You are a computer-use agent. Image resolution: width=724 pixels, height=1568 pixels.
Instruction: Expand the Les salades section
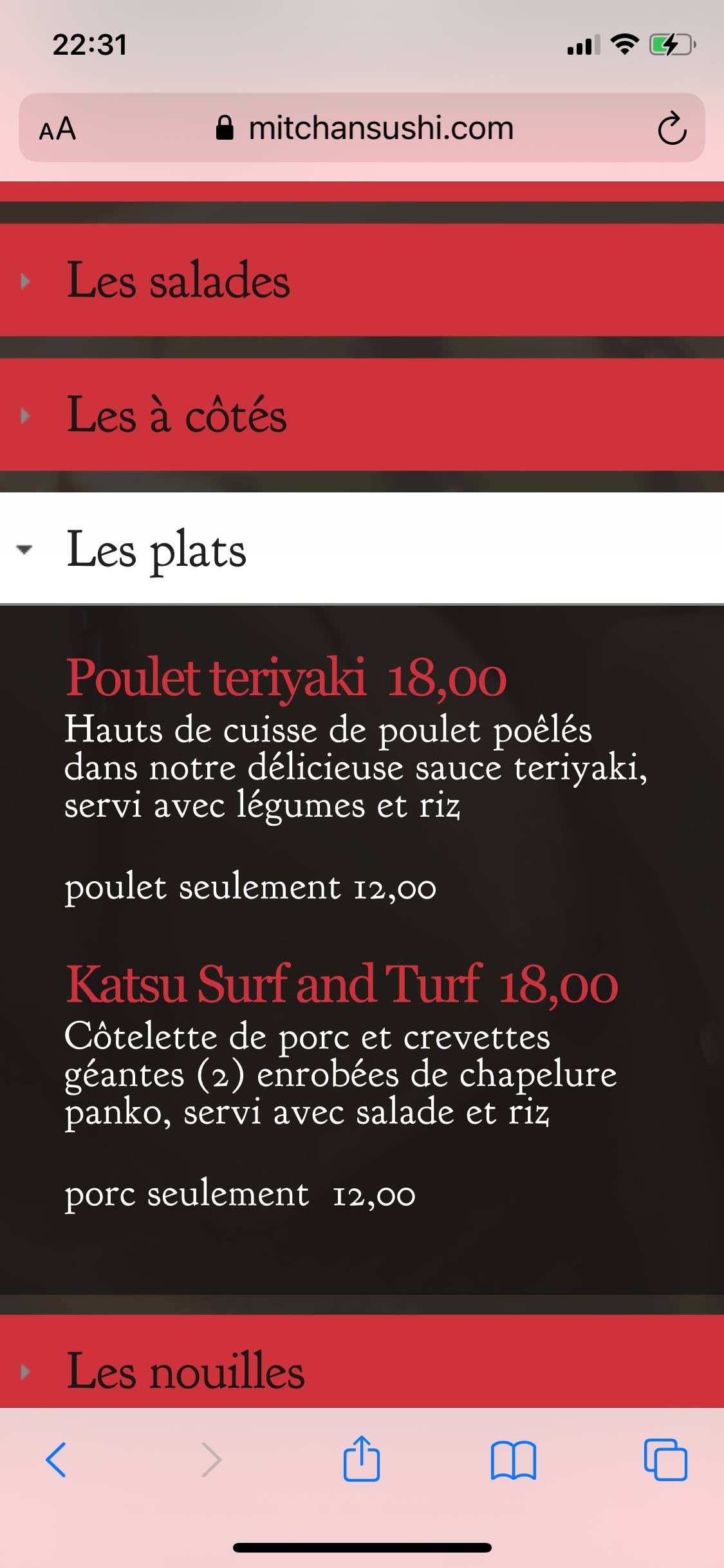[x=178, y=281]
